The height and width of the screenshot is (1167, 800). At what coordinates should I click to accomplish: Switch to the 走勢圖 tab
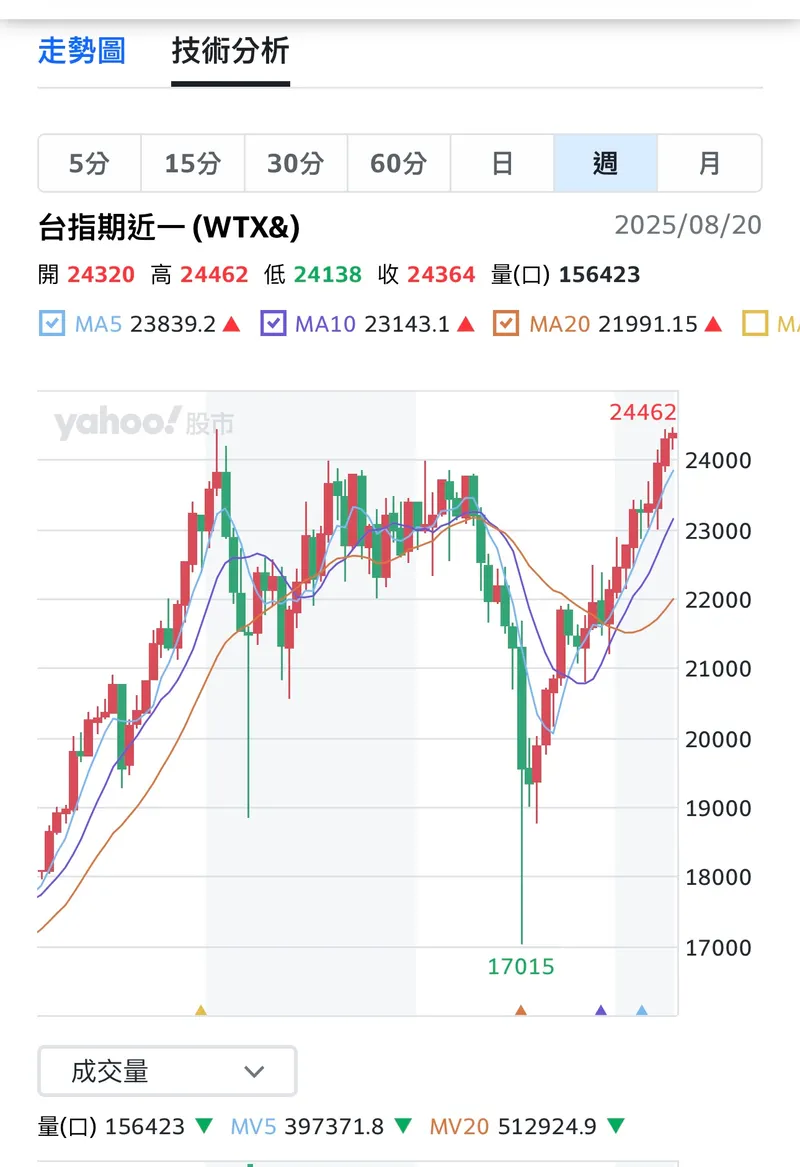click(x=82, y=50)
